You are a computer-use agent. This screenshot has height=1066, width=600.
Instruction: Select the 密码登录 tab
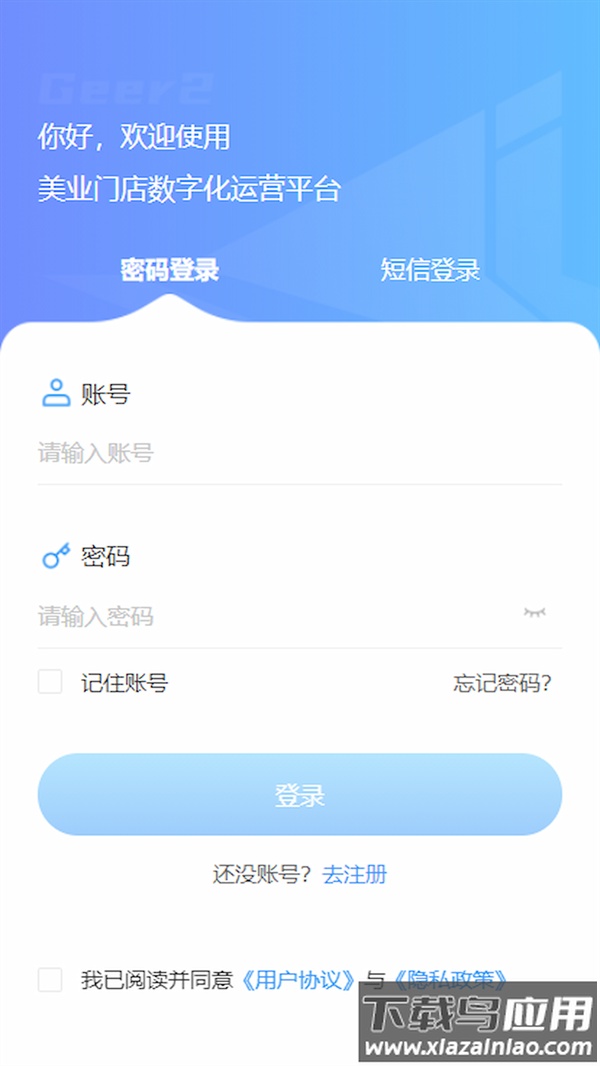(x=170, y=270)
